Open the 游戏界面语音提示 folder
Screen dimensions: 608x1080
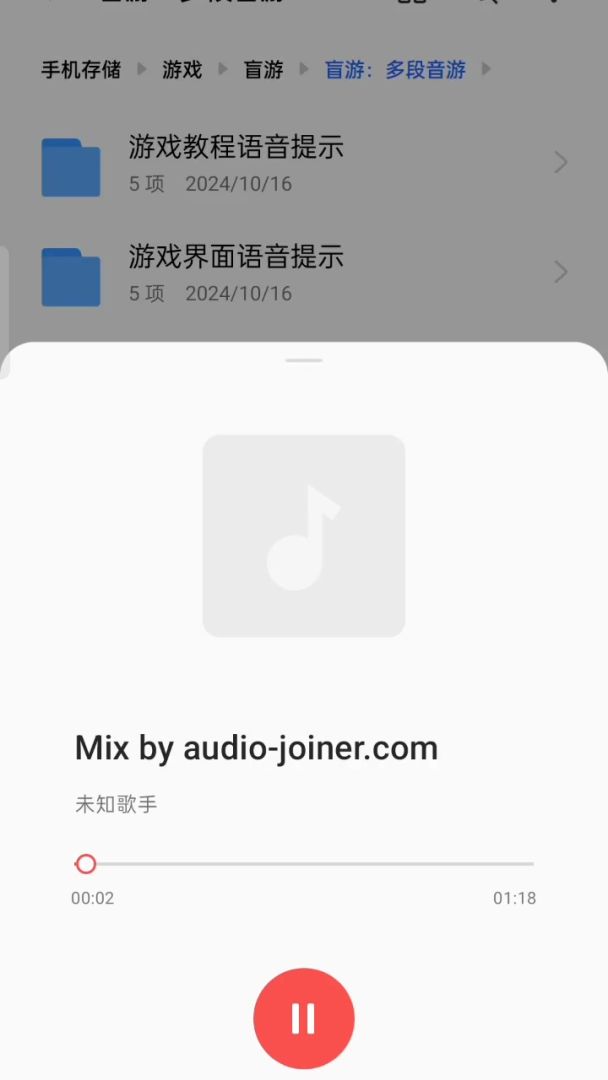pos(236,273)
